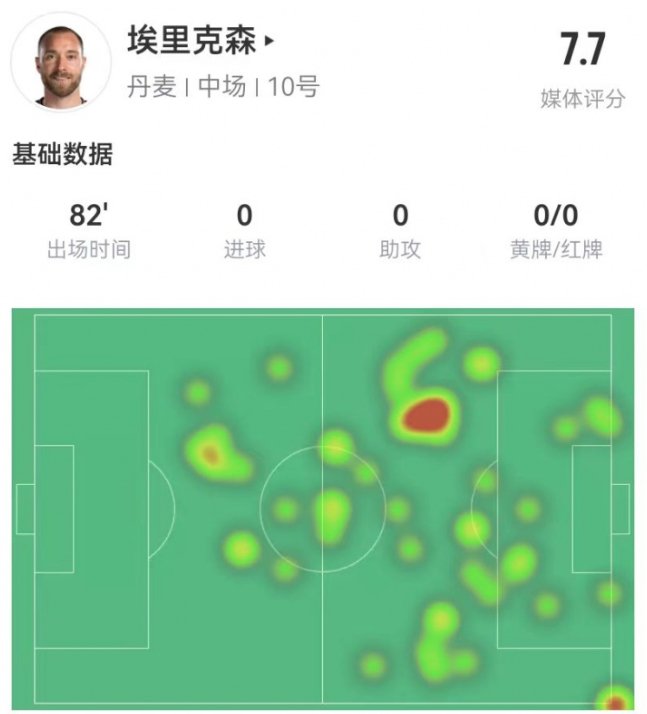
Task: Open Eriksen's player profile via name arrow
Action: (x=268, y=43)
